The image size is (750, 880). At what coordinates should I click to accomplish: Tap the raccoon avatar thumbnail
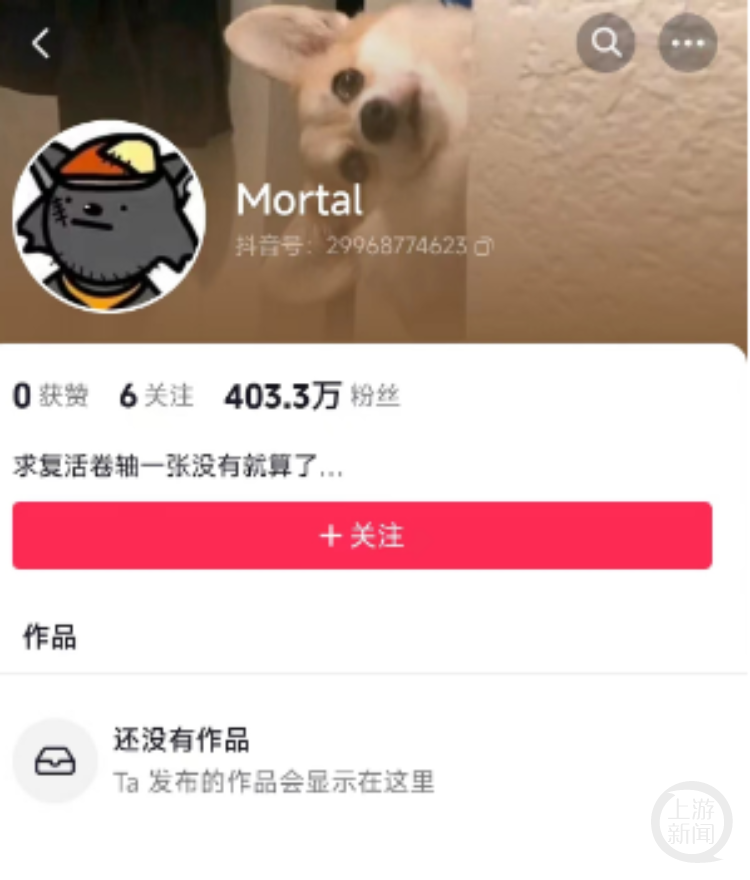108,217
